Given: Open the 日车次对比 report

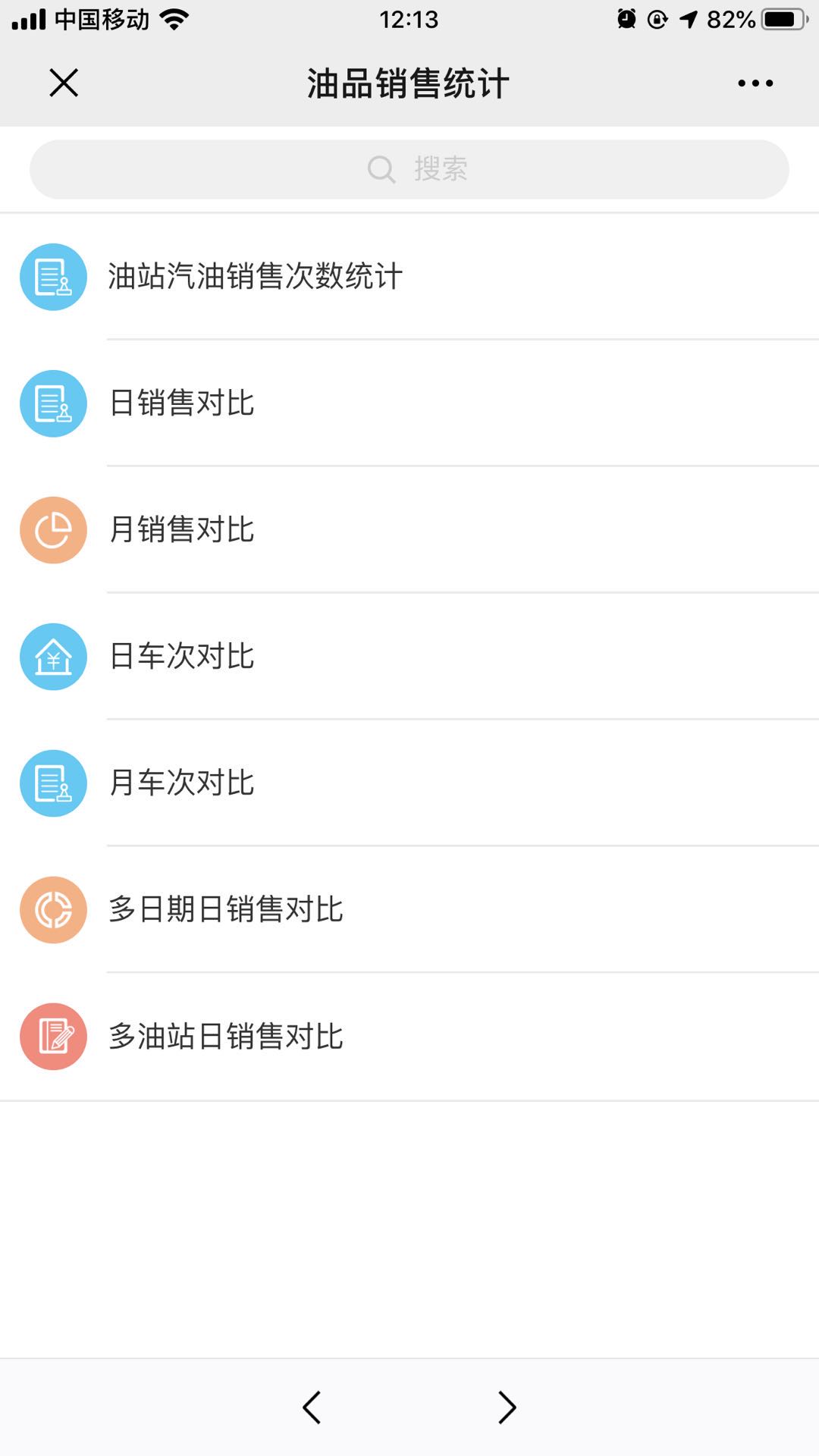Looking at the screenshot, I should tap(182, 657).
